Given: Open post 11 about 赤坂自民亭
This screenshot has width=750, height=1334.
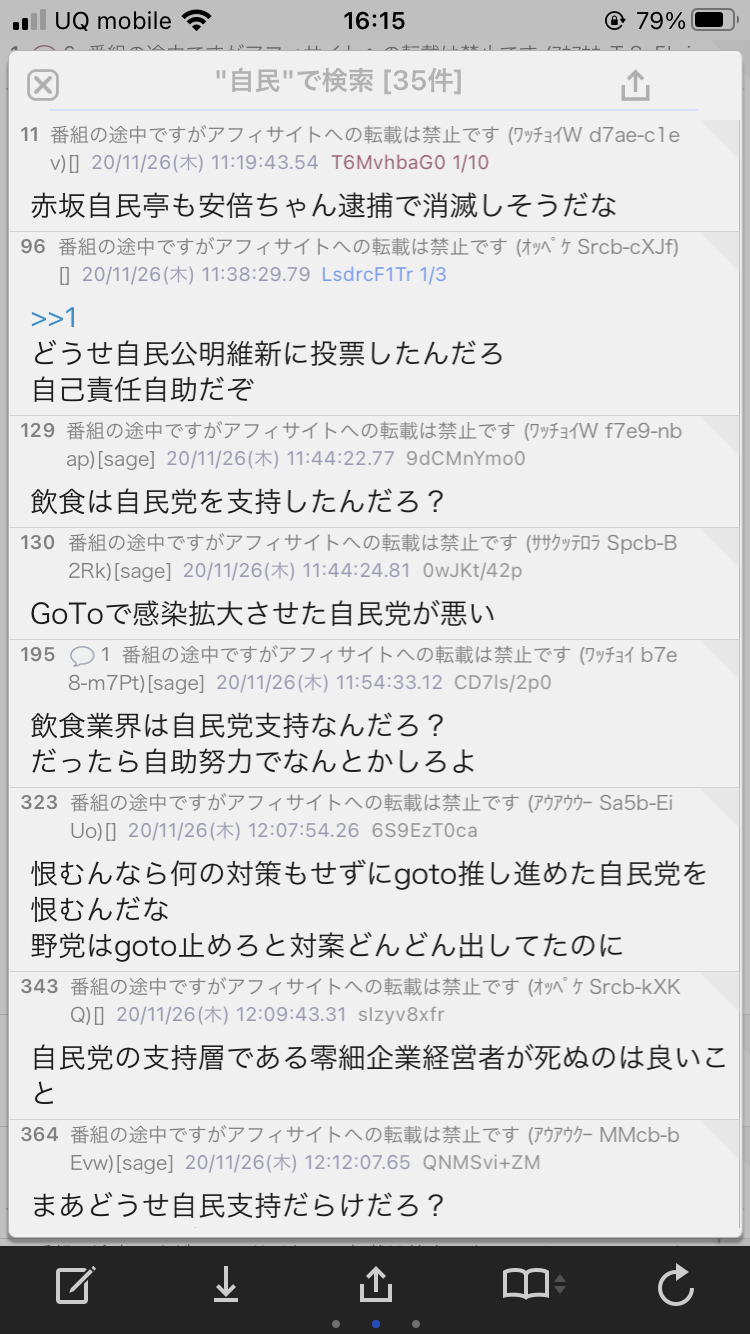Looking at the screenshot, I should click(x=375, y=175).
